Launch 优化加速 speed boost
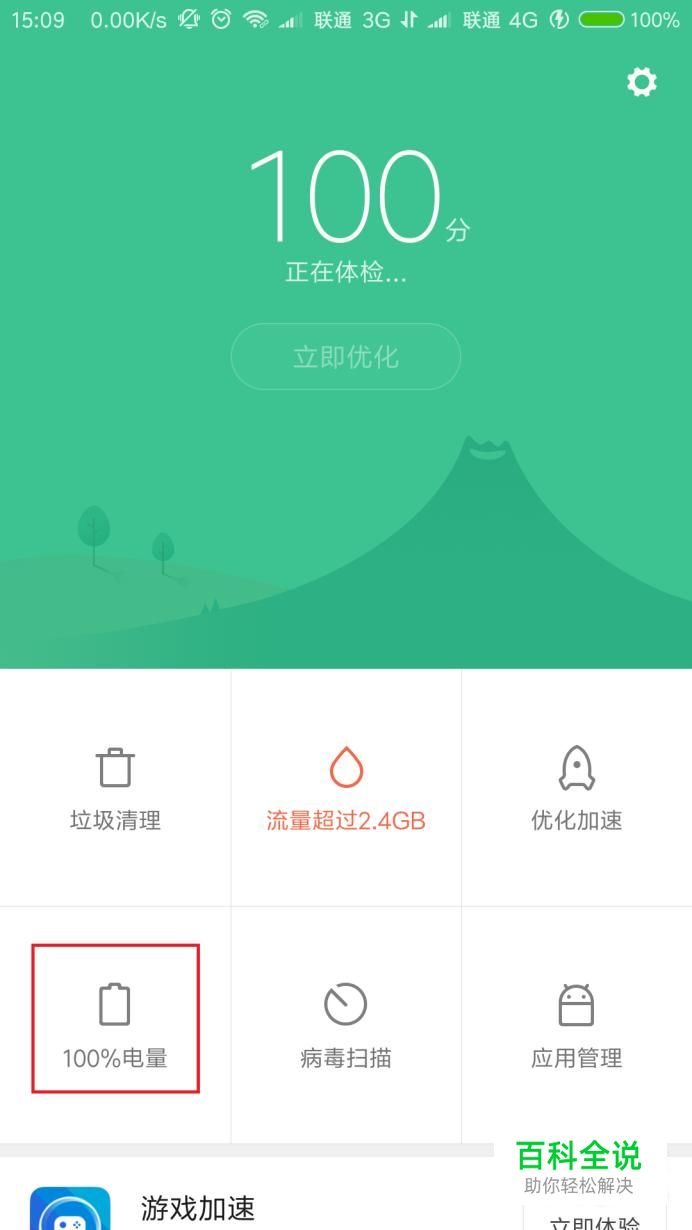This screenshot has height=1230, width=692. point(577,788)
